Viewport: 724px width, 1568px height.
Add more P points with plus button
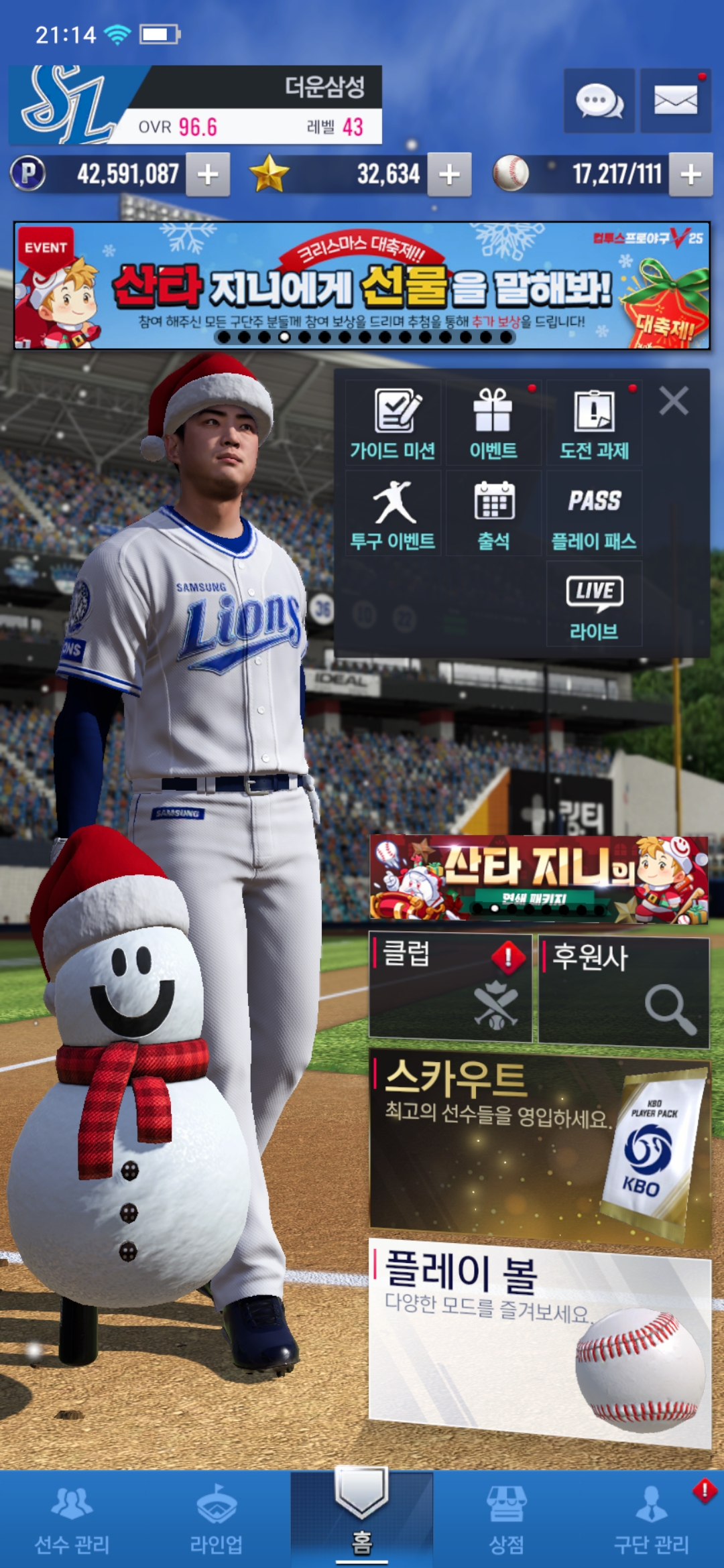pyautogui.click(x=208, y=174)
